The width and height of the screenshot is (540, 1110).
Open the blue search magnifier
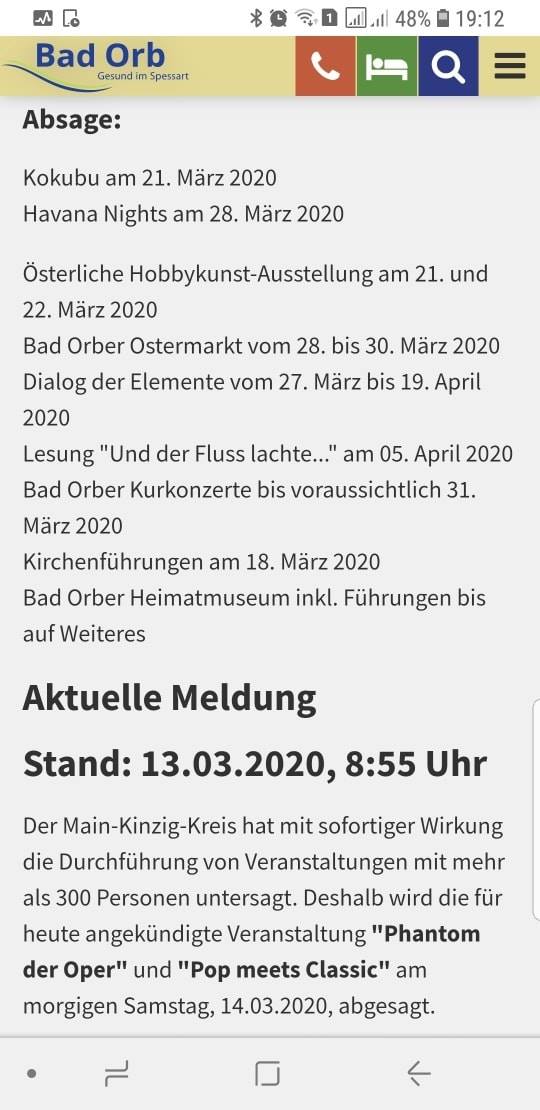(x=448, y=67)
